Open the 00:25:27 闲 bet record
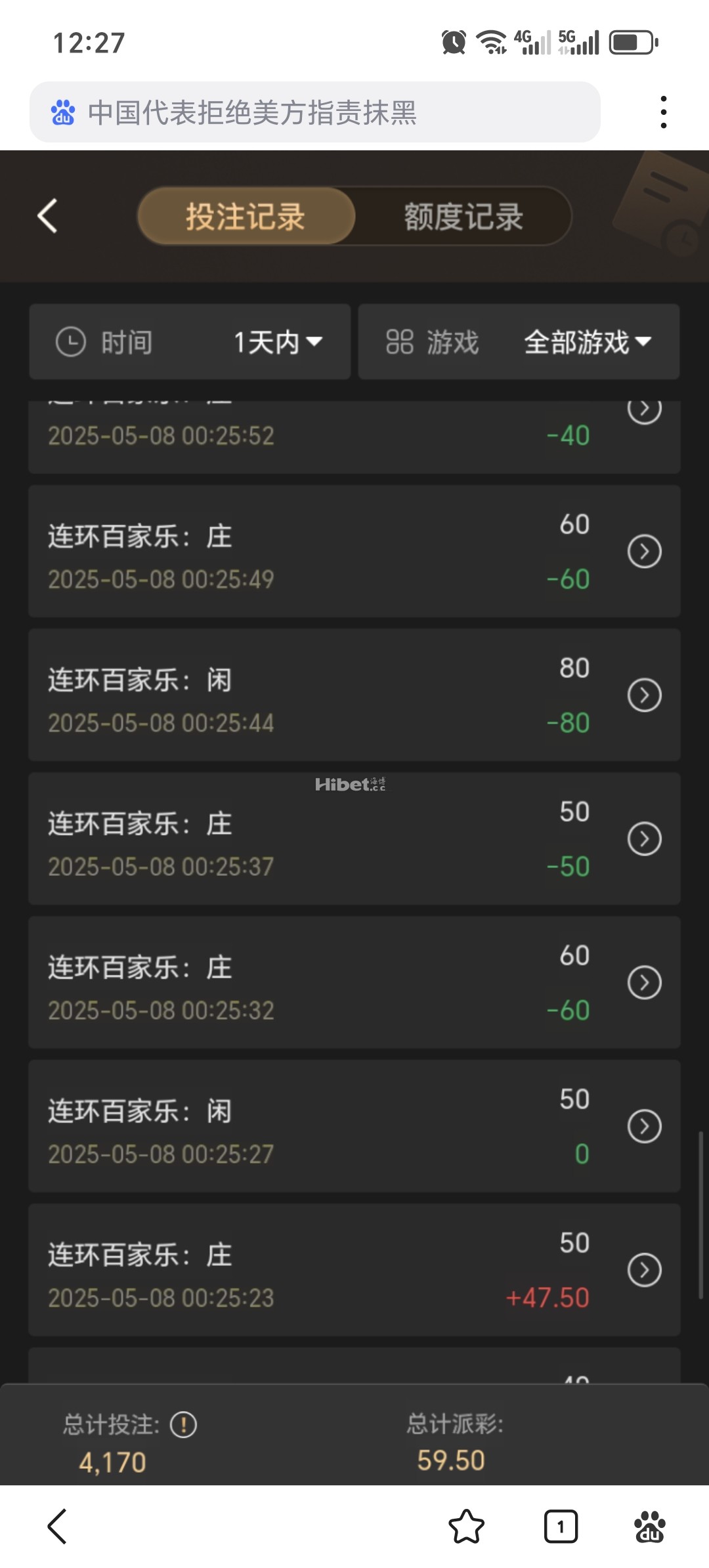 (x=644, y=1127)
